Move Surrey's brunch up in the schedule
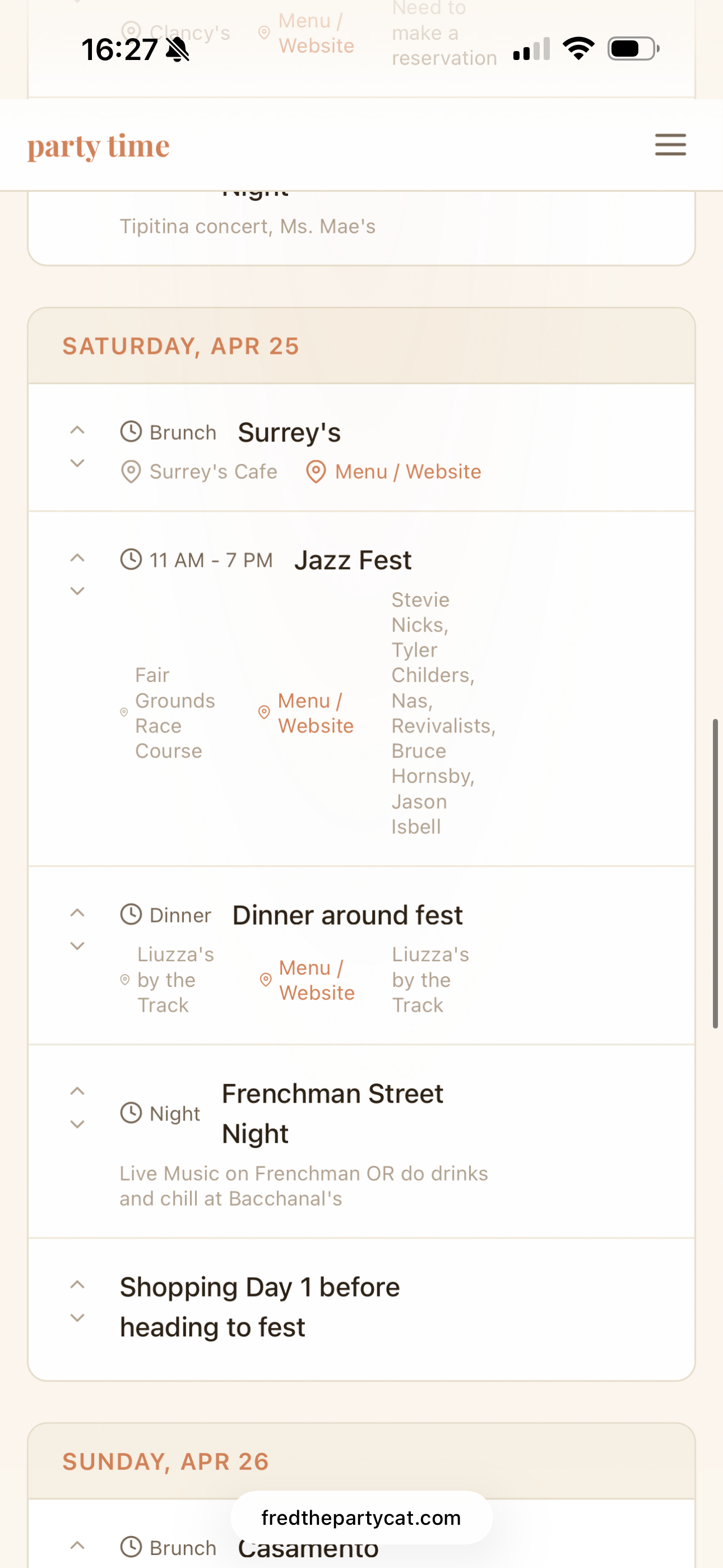 pos(77,430)
